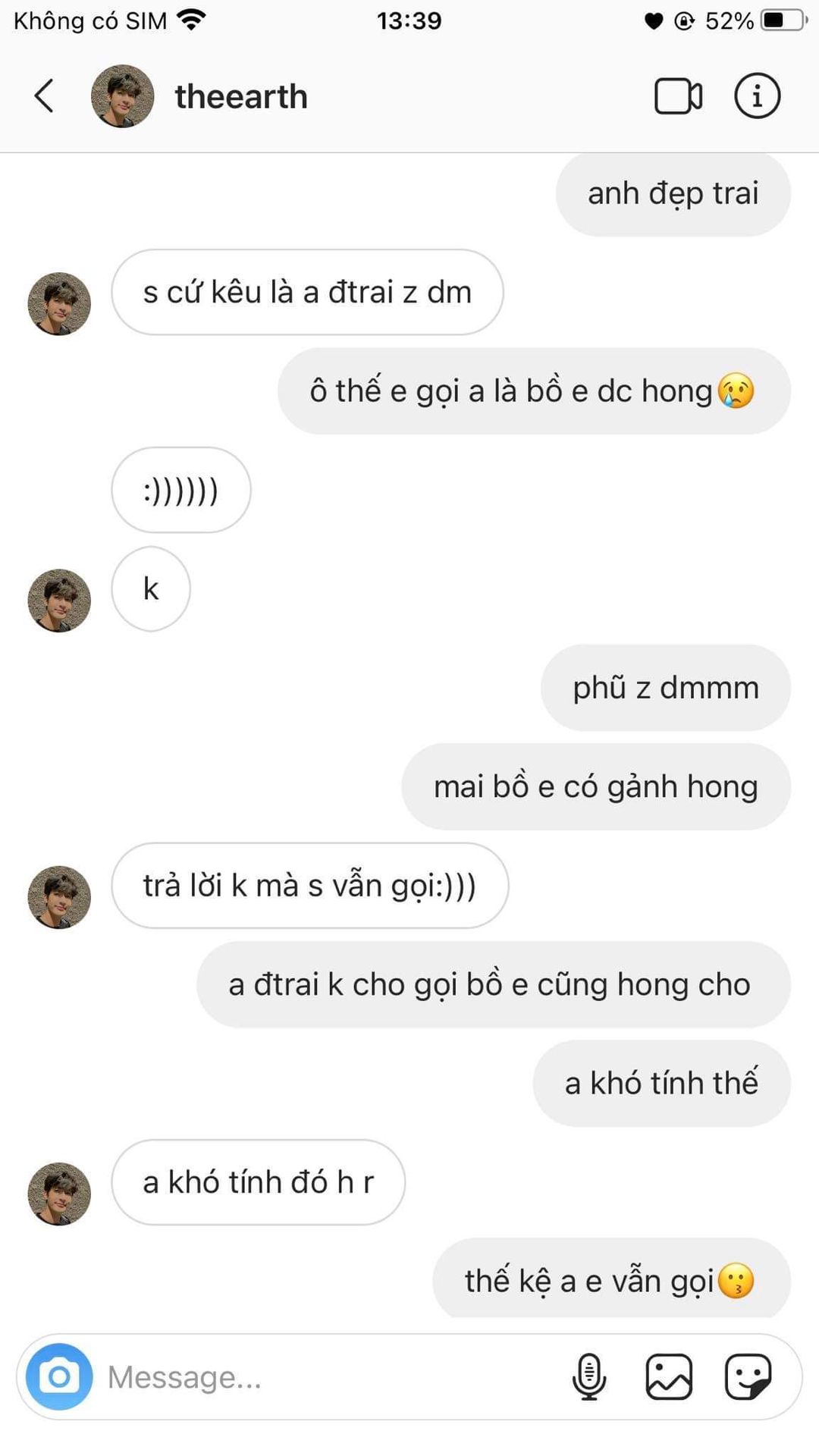Tap the avatar beside "a khó tính đó h r"
This screenshot has height=1456, width=819.
(59, 1194)
